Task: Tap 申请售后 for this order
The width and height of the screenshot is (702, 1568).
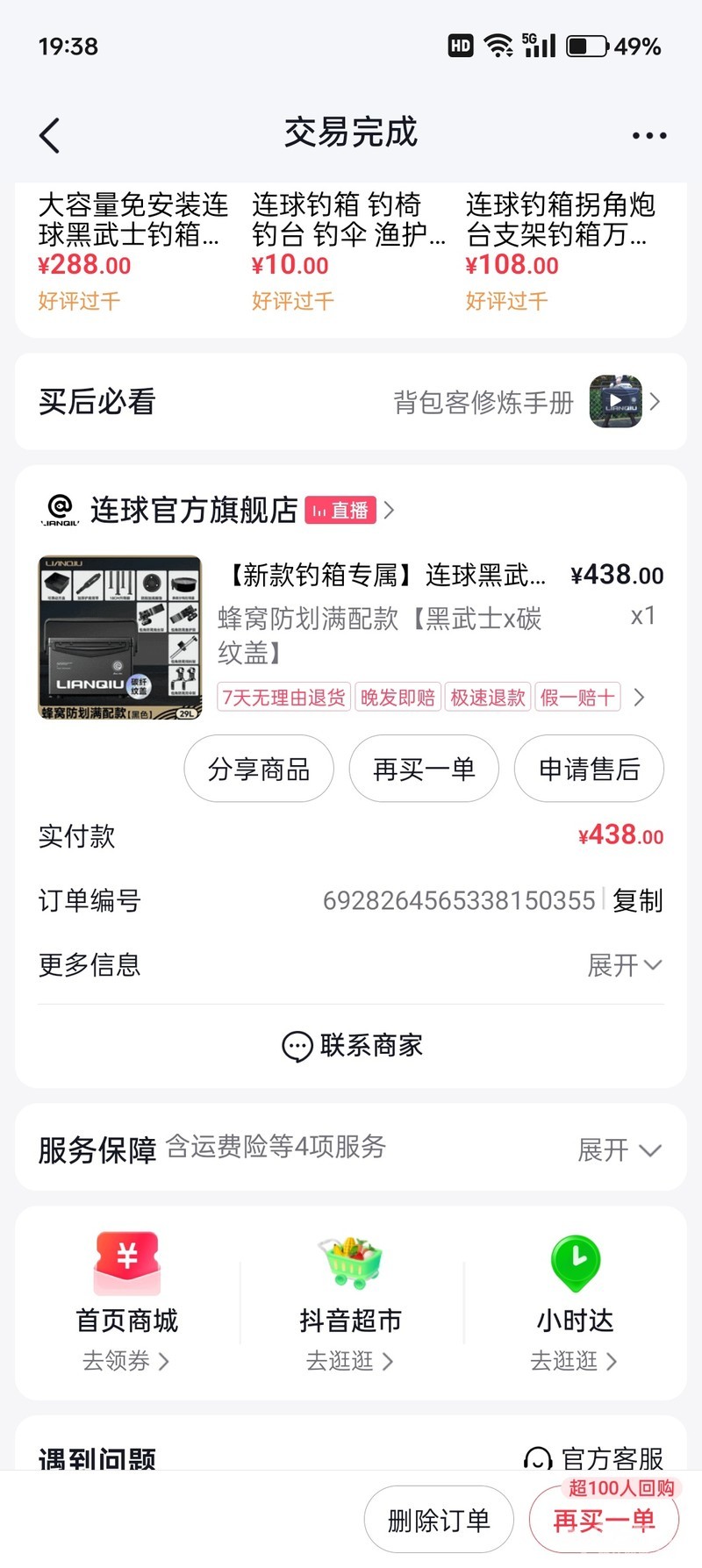Action: click(589, 770)
